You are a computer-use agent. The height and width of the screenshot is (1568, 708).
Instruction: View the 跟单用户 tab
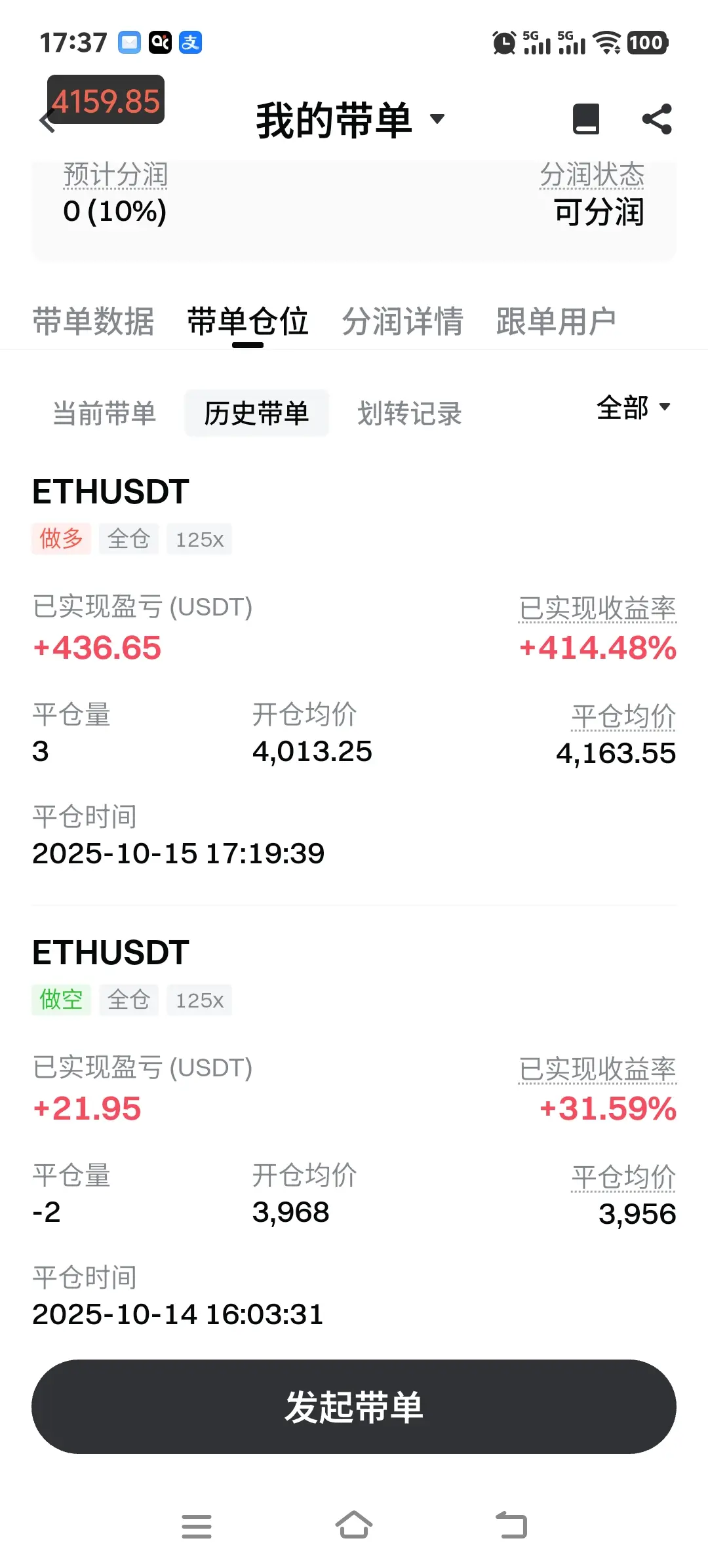pyautogui.click(x=556, y=321)
